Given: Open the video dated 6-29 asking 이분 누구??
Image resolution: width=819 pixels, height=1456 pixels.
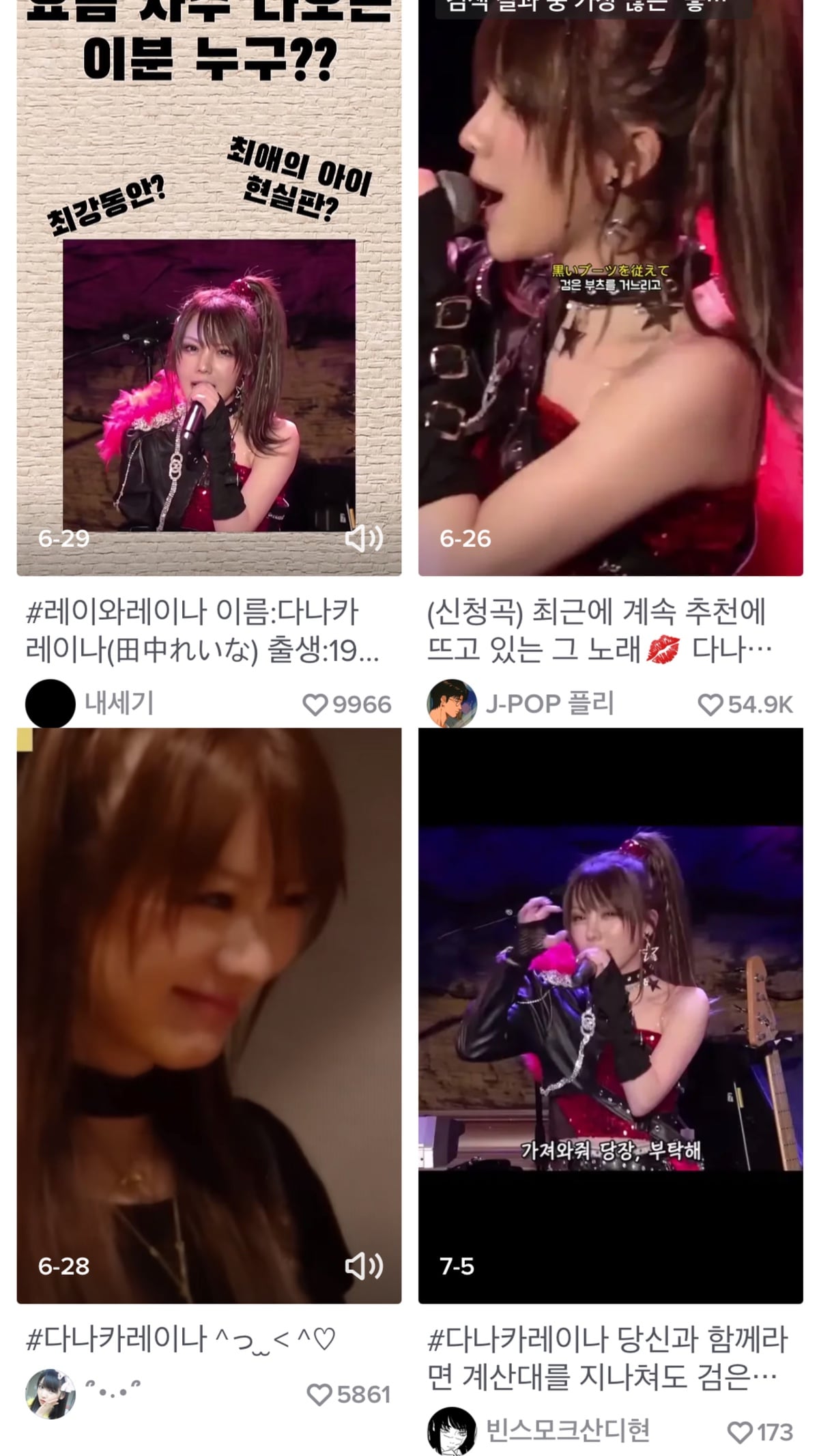Looking at the screenshot, I should [x=209, y=287].
